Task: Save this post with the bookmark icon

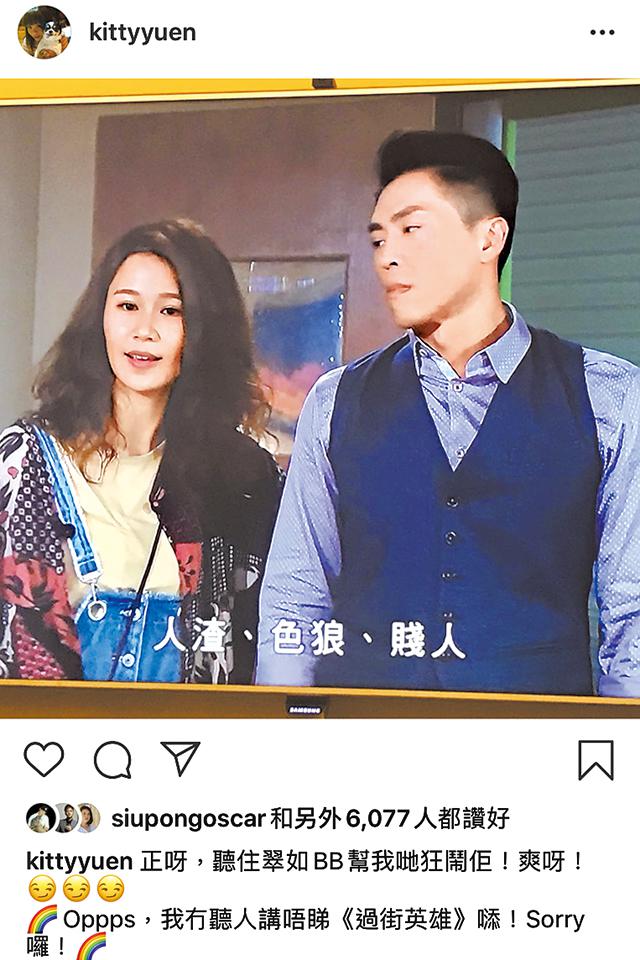Action: pyautogui.click(x=595, y=760)
